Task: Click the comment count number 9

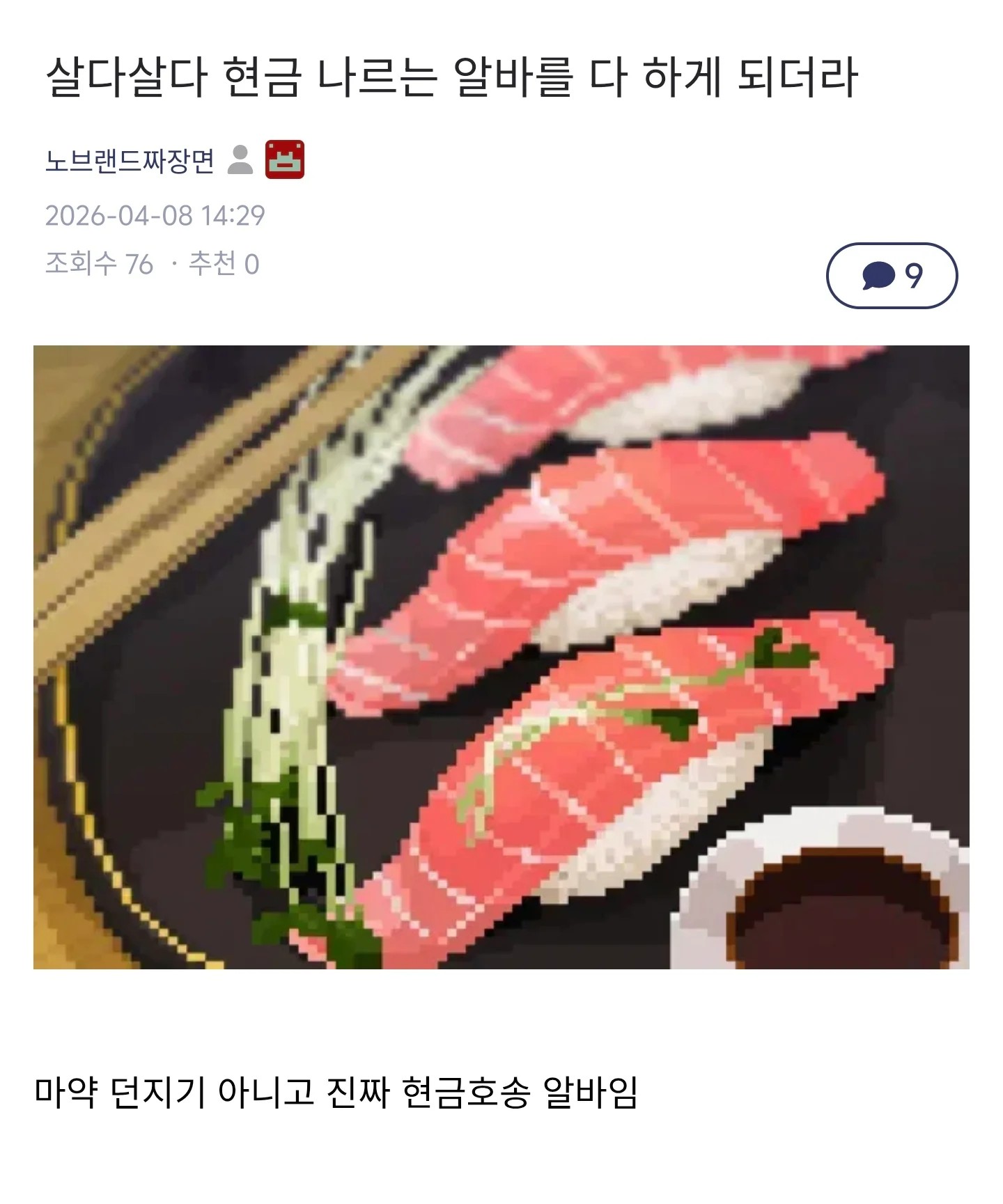Action: [917, 274]
